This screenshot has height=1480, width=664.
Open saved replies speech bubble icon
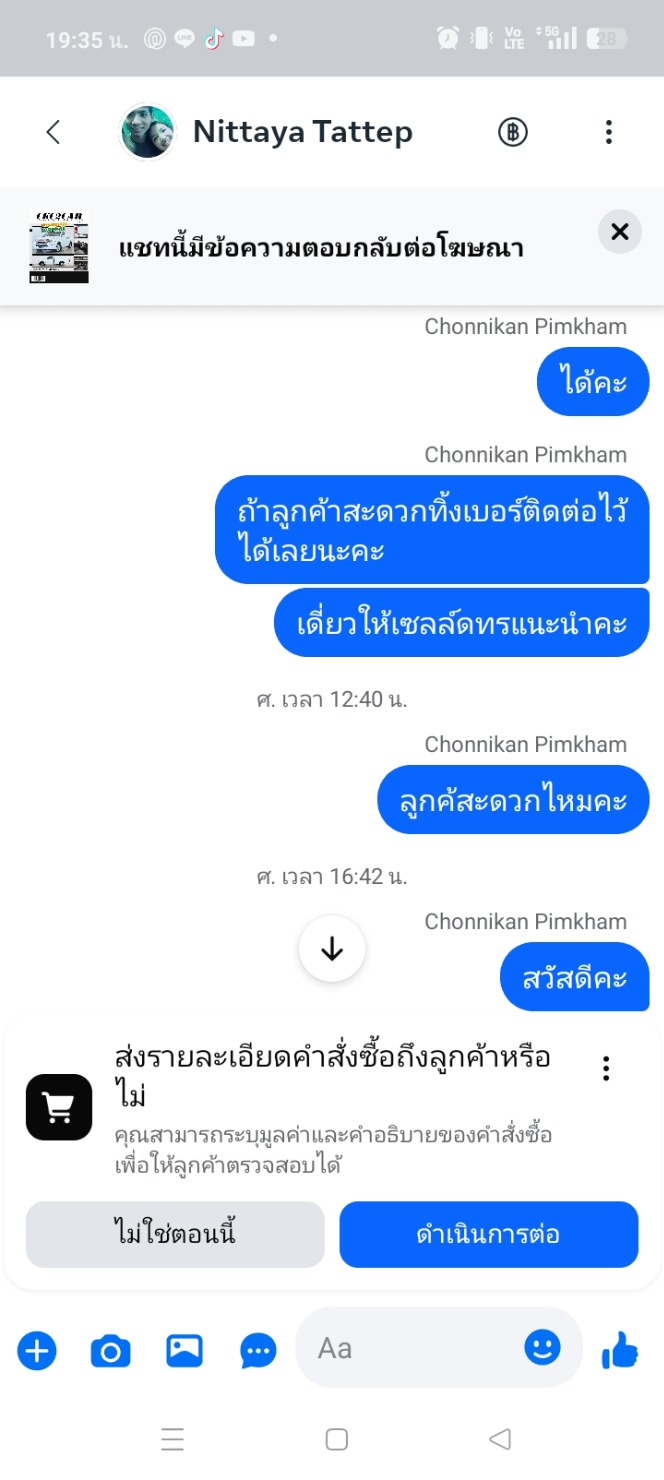tap(259, 1352)
